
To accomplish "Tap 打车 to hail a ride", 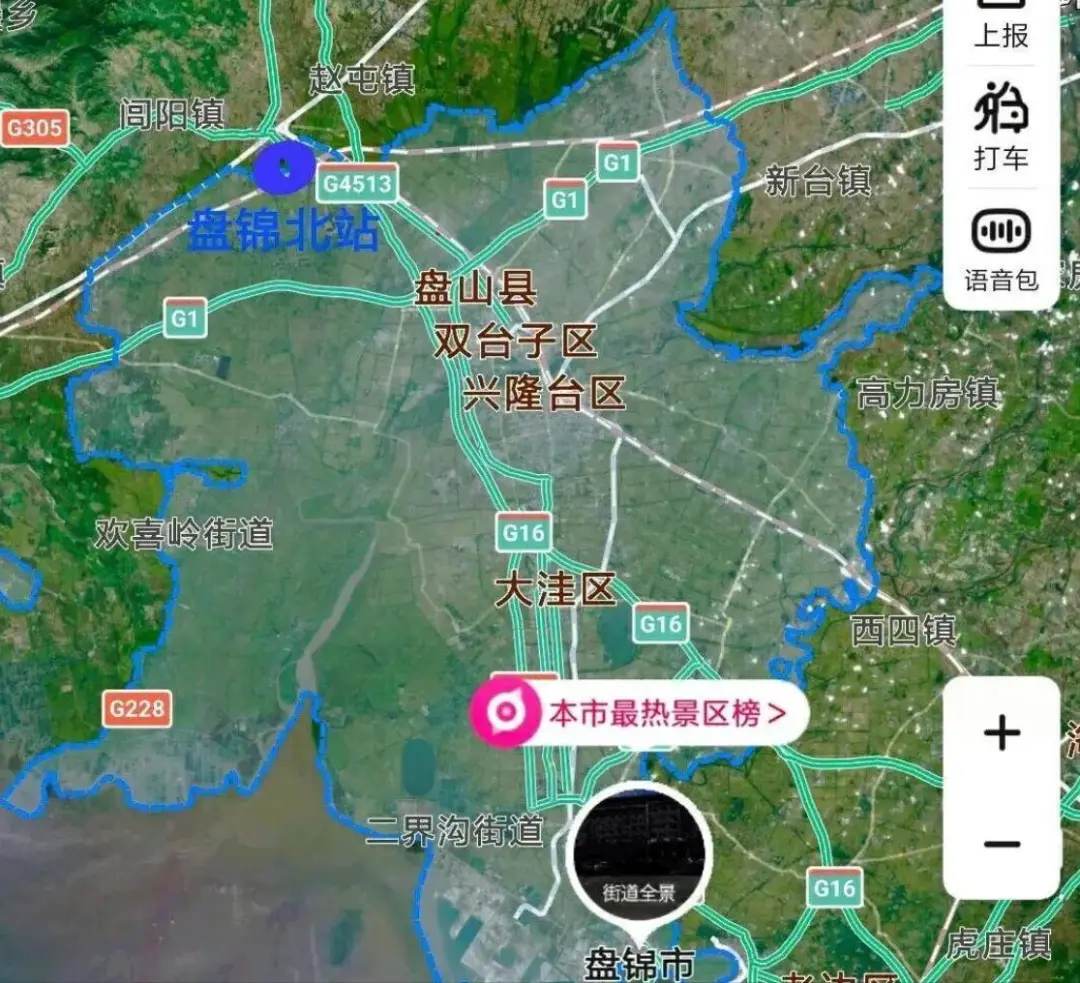I will pos(1001,126).
